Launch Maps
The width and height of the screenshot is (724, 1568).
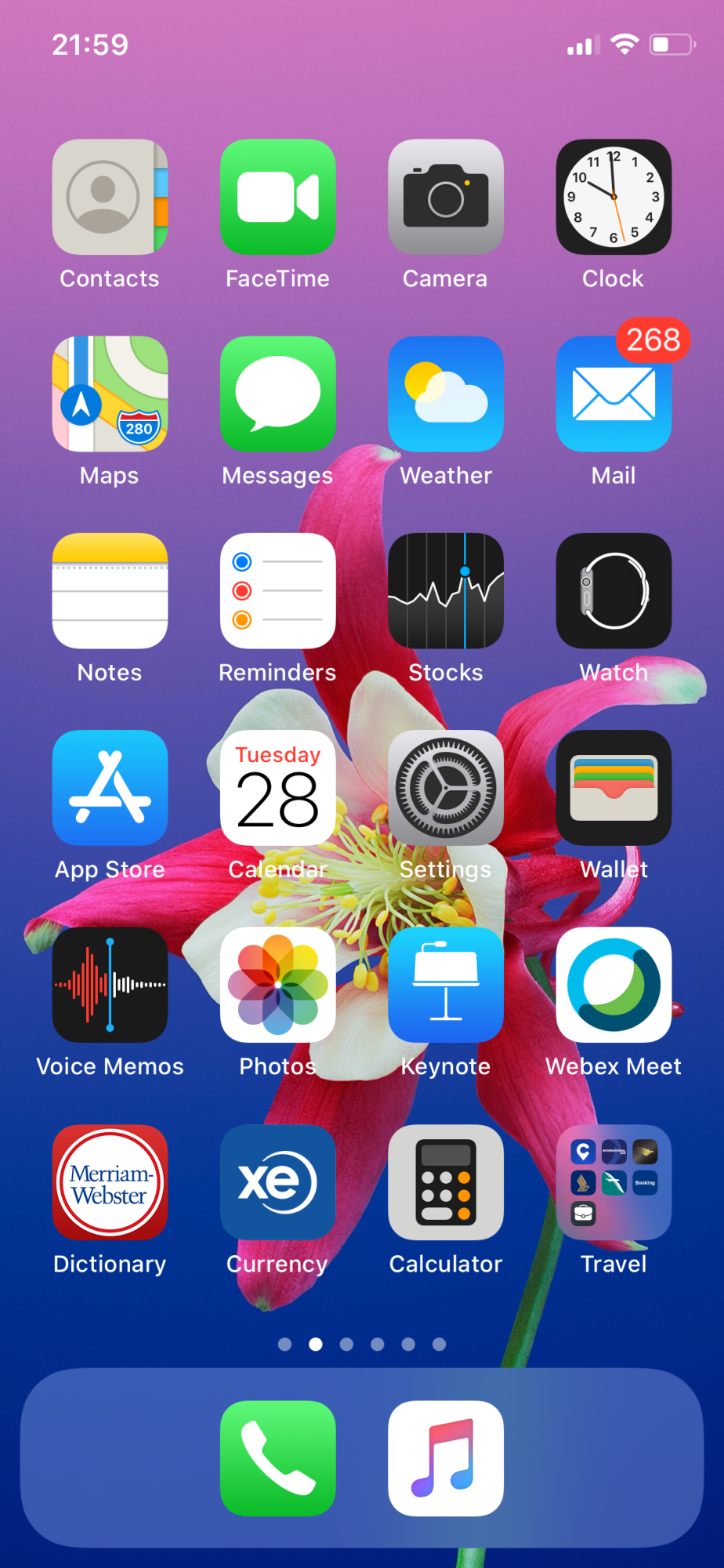pyautogui.click(x=110, y=394)
